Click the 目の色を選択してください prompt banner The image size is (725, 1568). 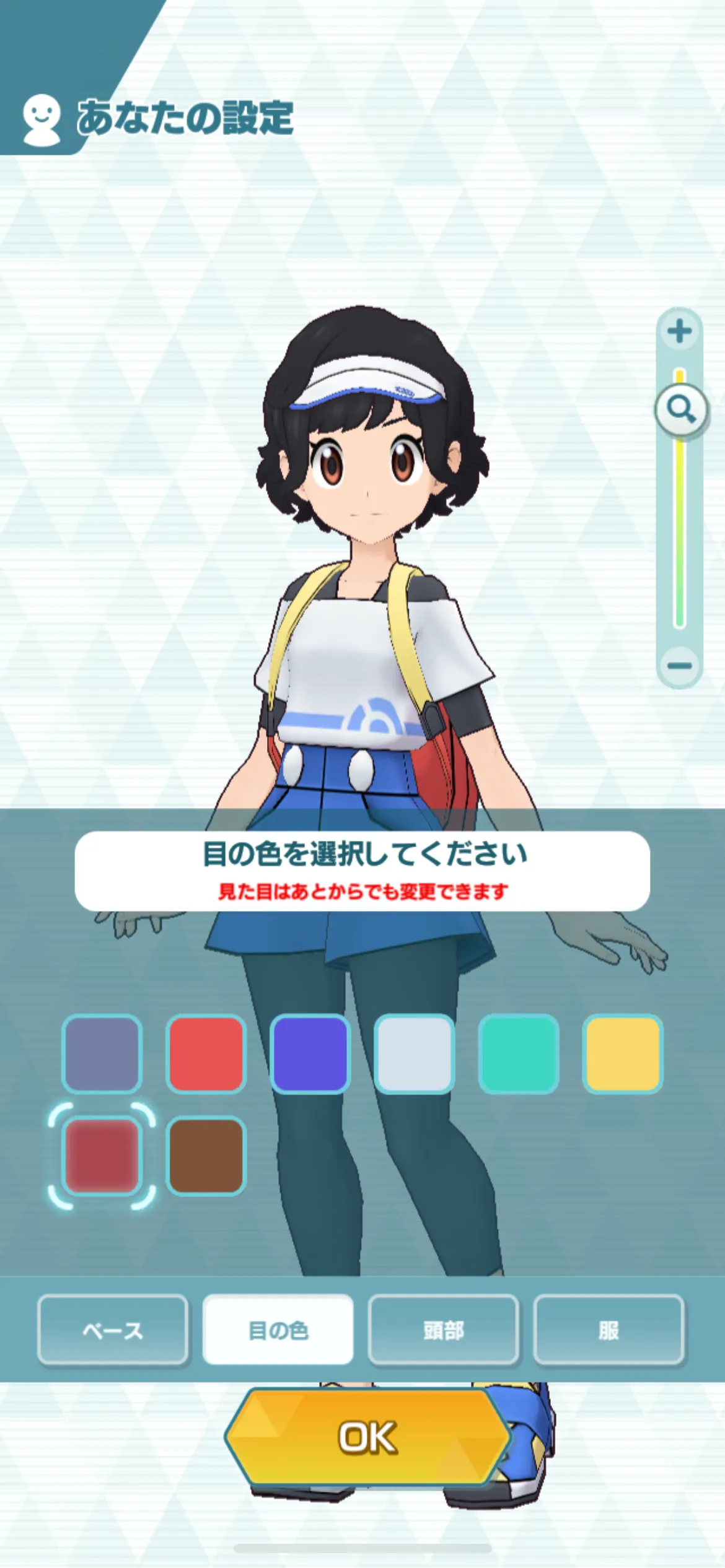click(x=362, y=873)
